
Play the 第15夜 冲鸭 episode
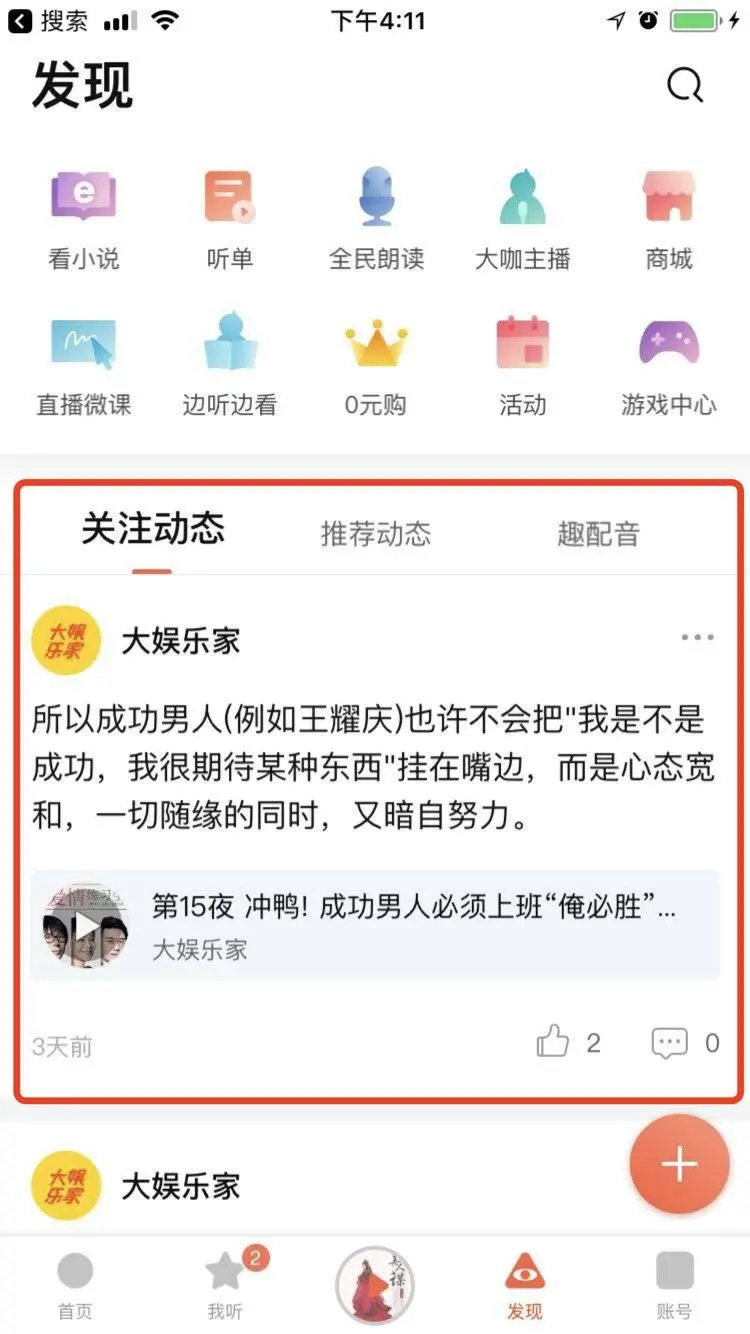point(85,925)
